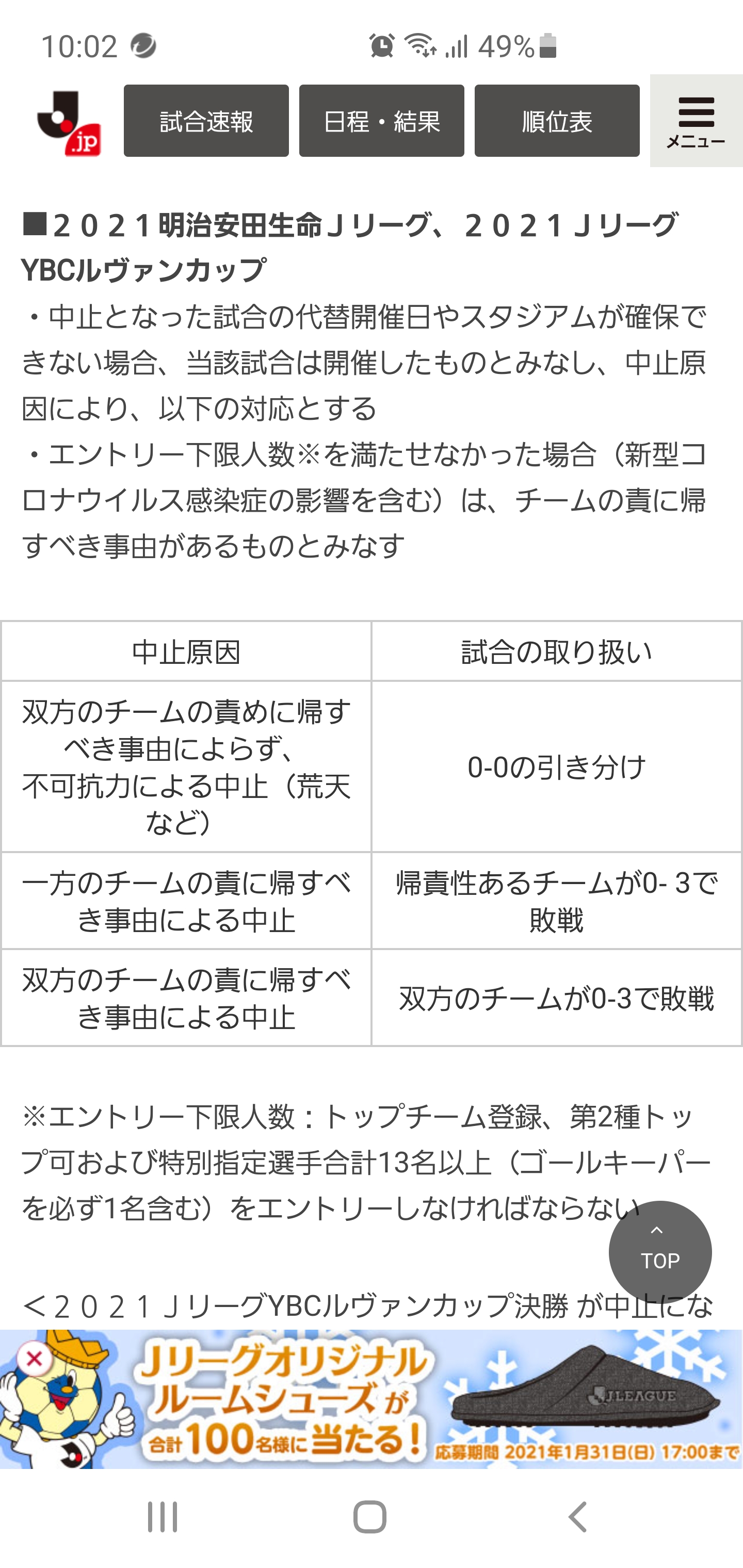View the 順位表 standings table
This screenshot has width=743, height=1568.
(557, 121)
